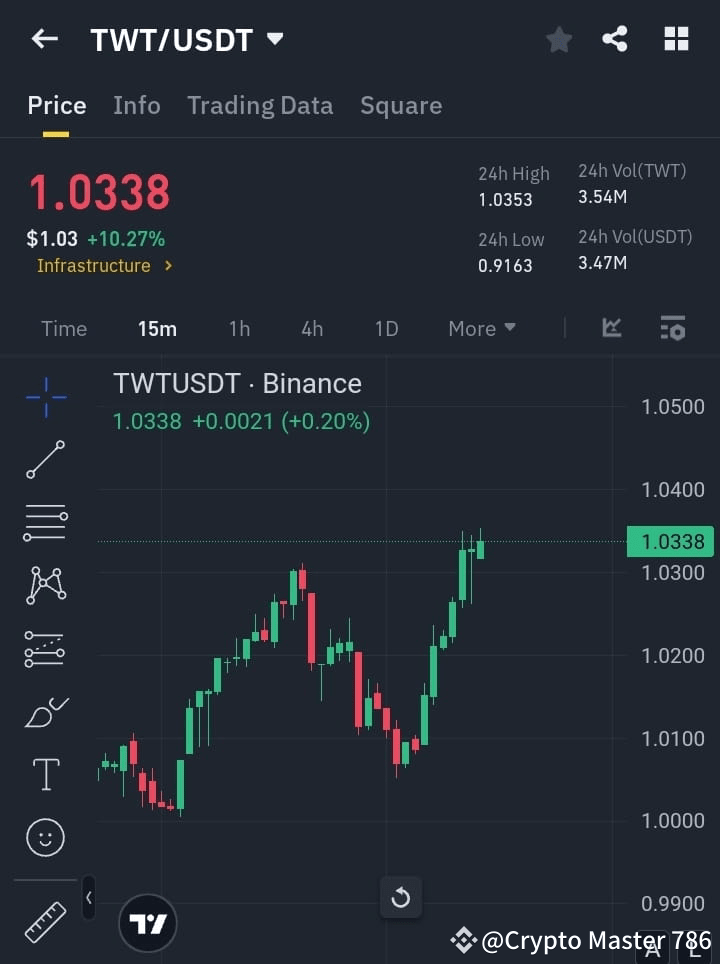
Task: Select the brush drawing tool
Action: click(x=44, y=712)
